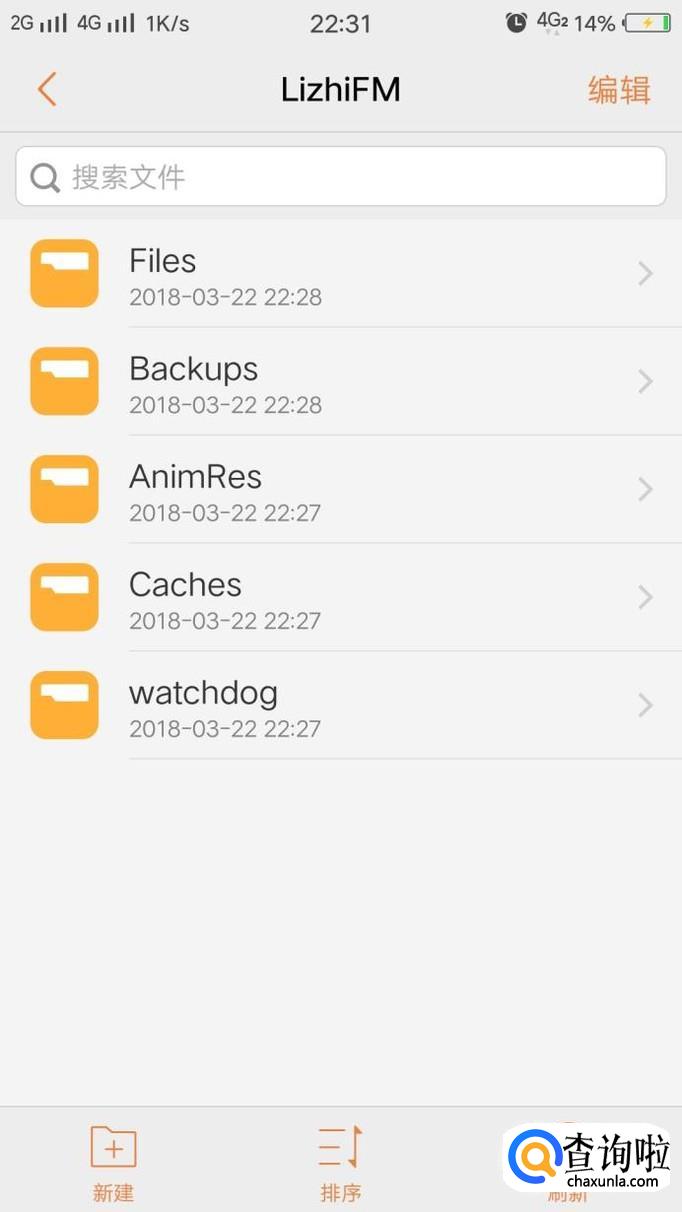Open the Files folder
The width and height of the screenshot is (682, 1212).
(340, 273)
